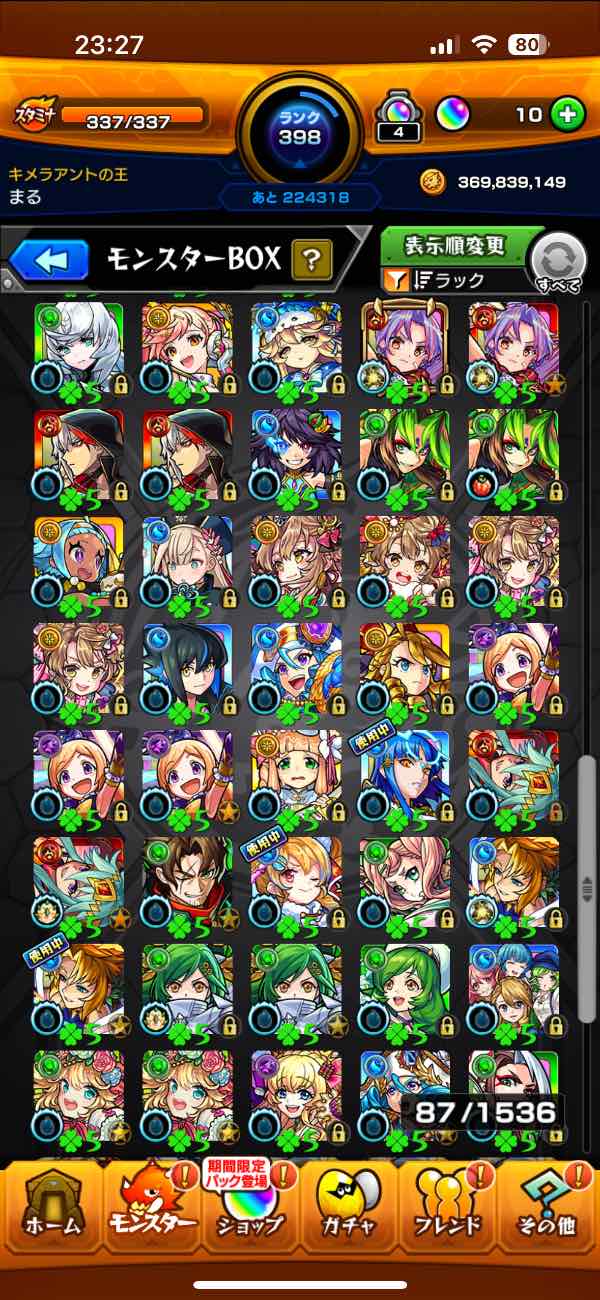Open the Monster BOX help question mark

pyautogui.click(x=311, y=261)
